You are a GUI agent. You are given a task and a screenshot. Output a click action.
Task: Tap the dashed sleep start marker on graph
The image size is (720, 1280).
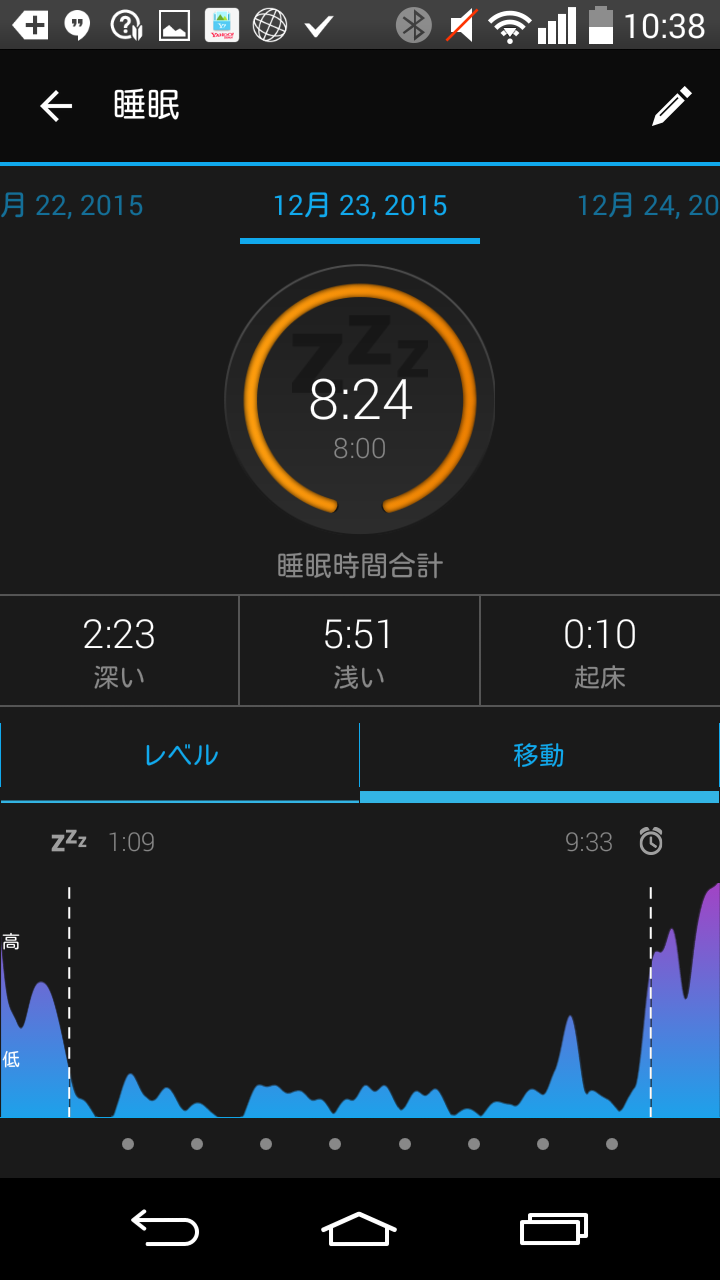pyautogui.click(x=68, y=1000)
